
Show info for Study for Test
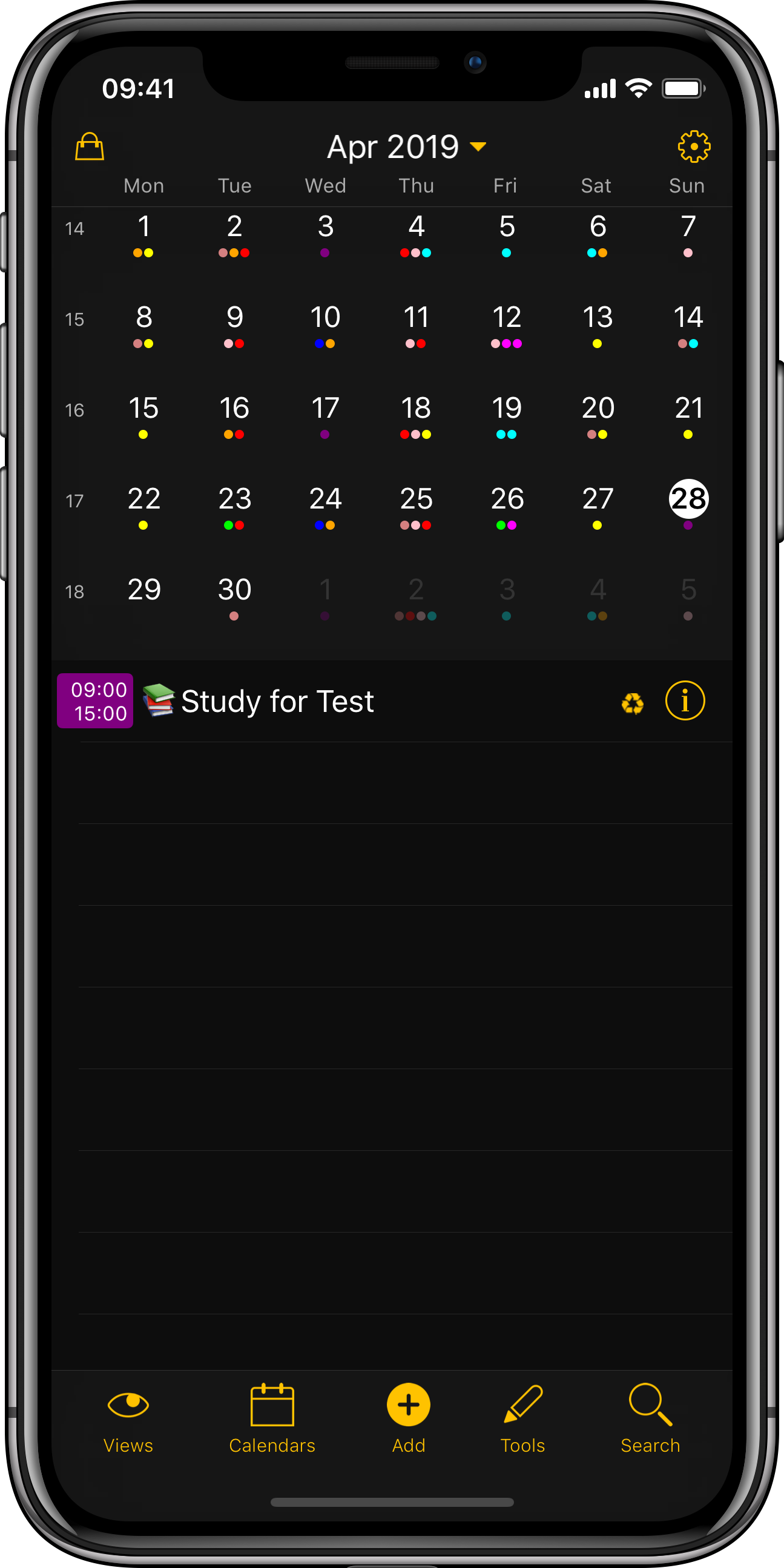(685, 700)
